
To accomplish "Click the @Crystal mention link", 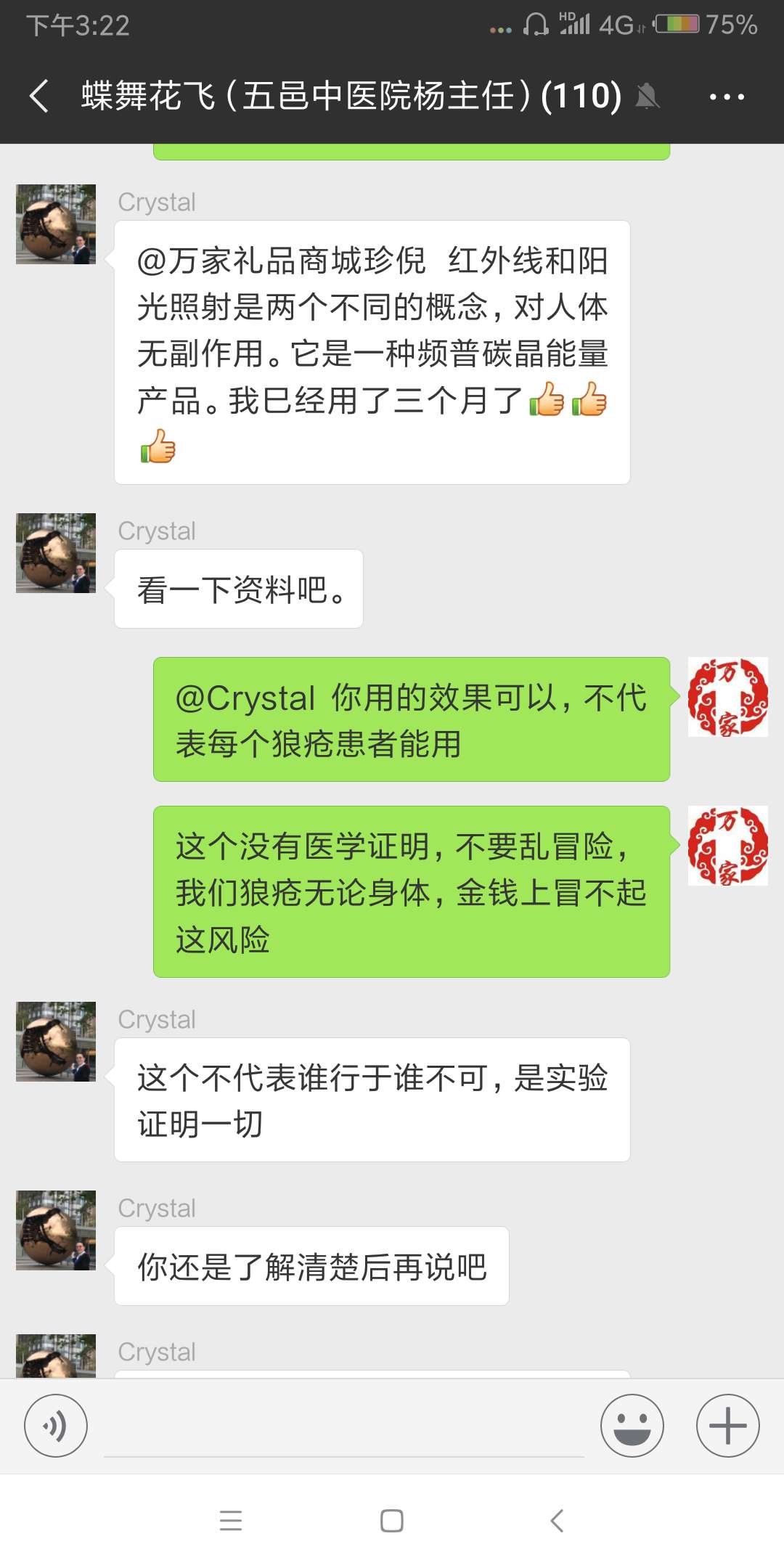I will point(248,698).
